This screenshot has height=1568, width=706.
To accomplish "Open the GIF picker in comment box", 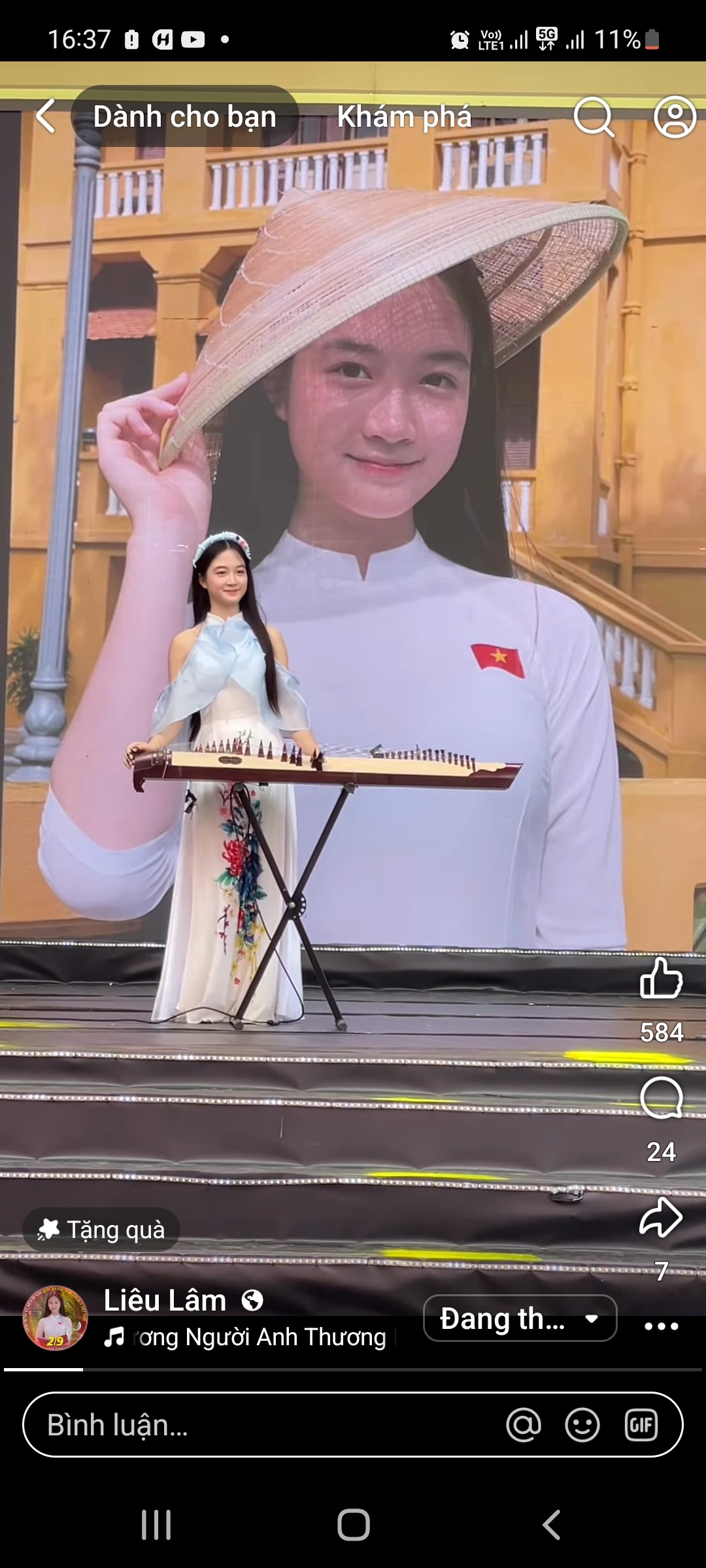I will [x=641, y=1425].
